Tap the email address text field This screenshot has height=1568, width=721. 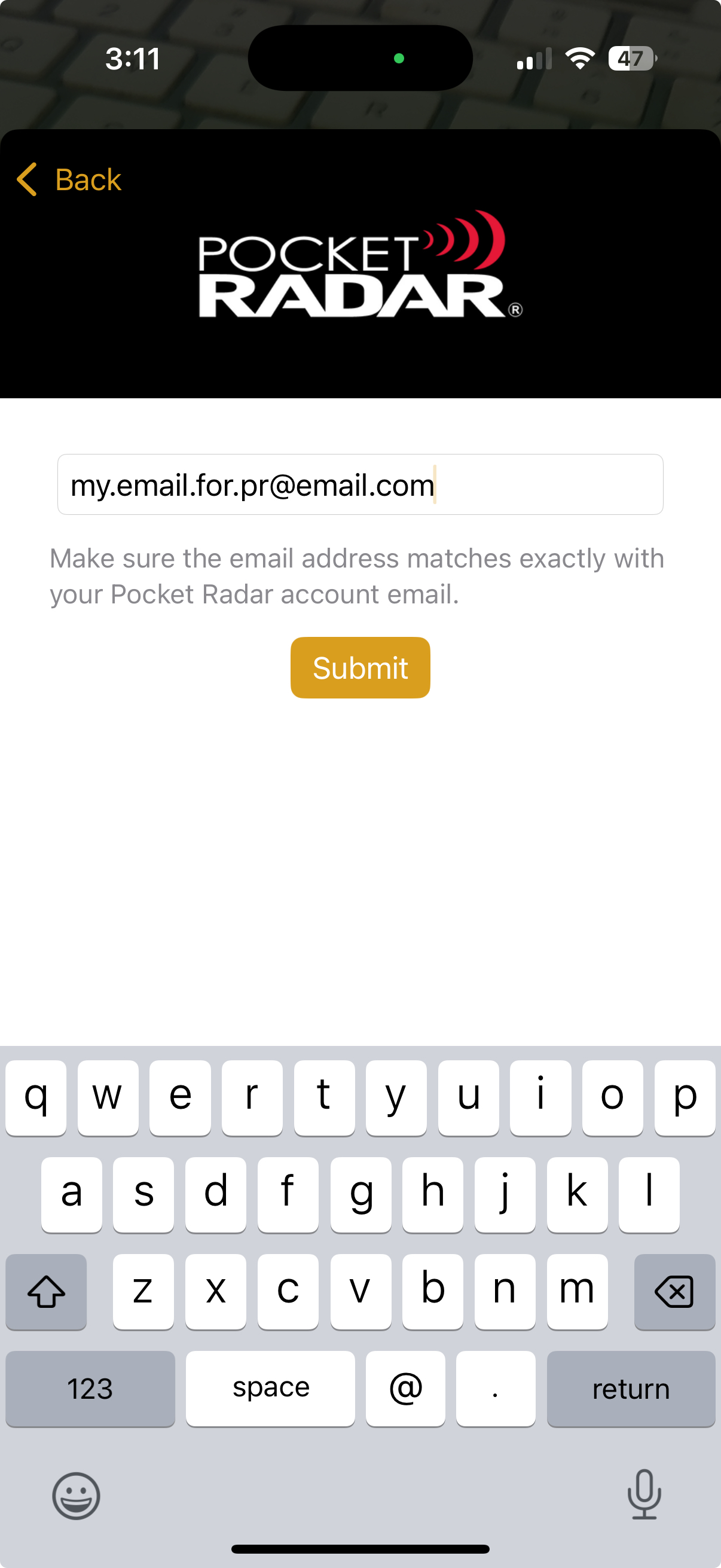pos(360,484)
